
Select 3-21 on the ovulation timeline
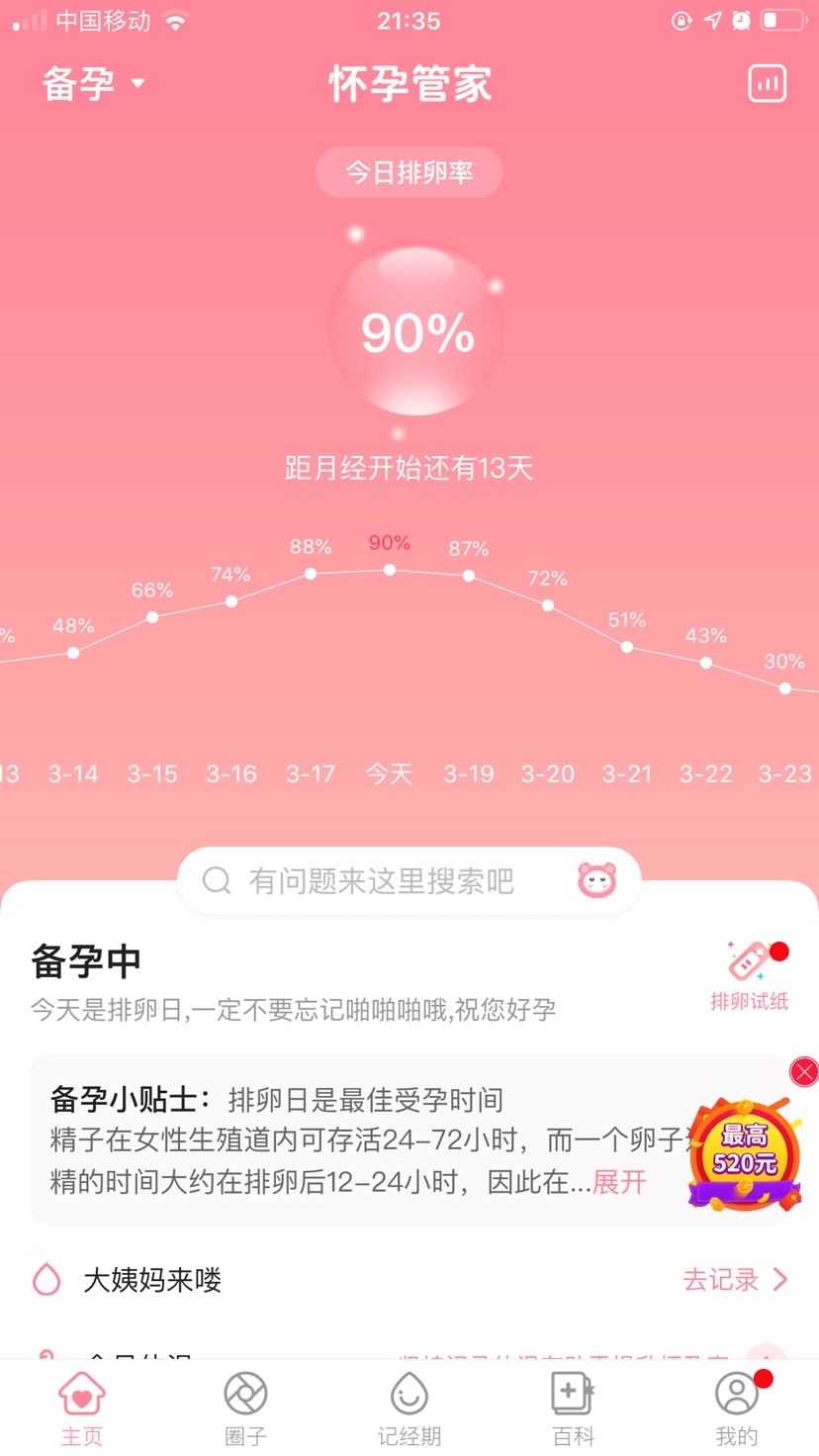click(627, 773)
